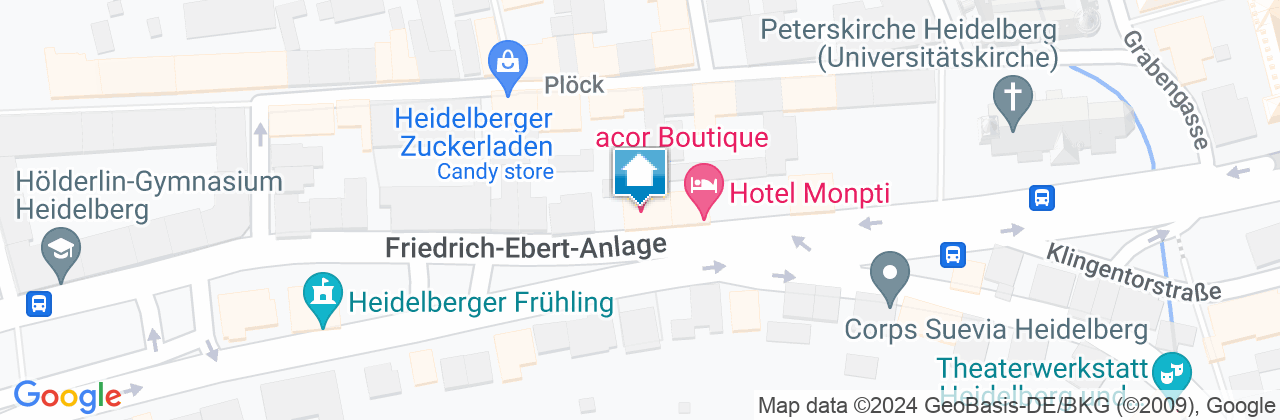
Task: Open the Heidelberger Zuckerladen shop marker
Action: [x=509, y=62]
